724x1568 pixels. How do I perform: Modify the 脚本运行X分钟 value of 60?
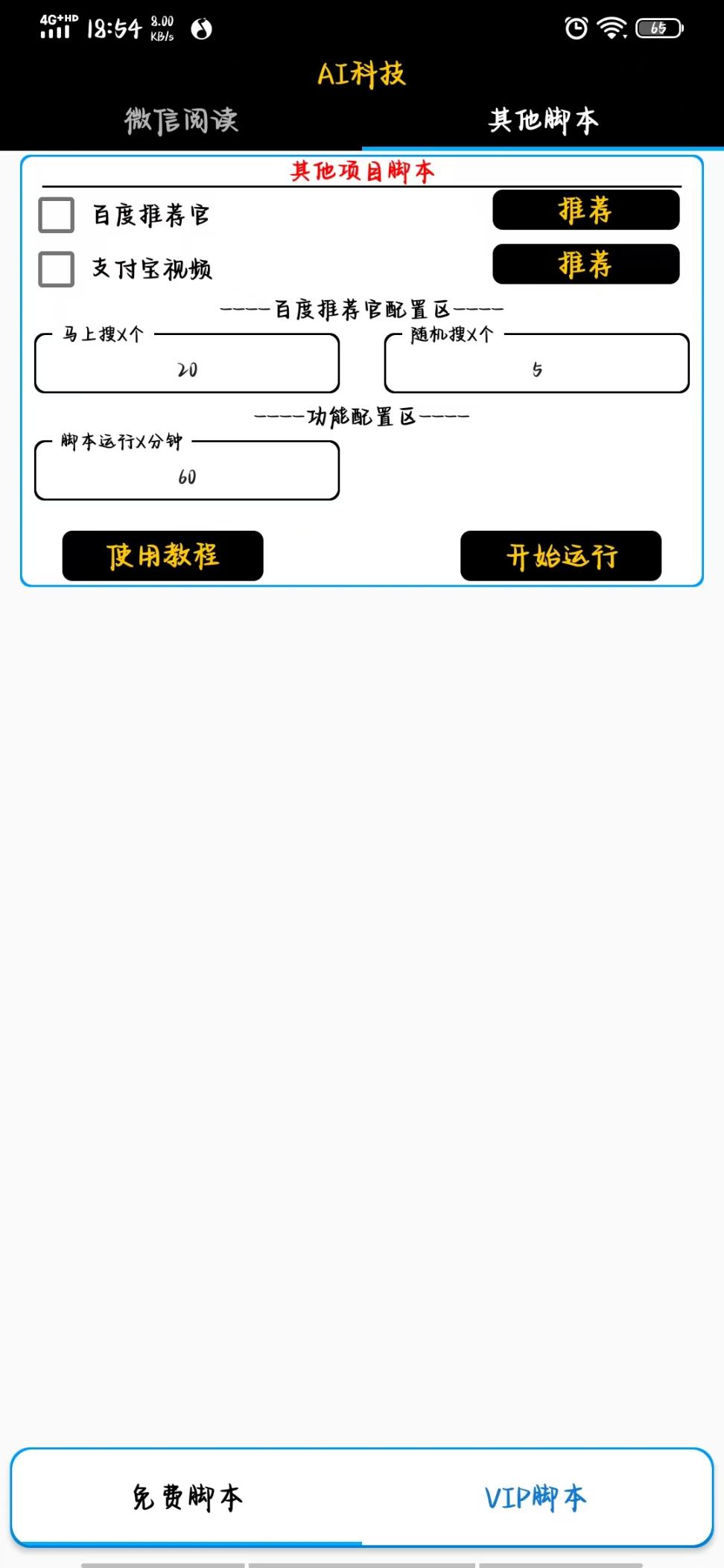pos(186,476)
